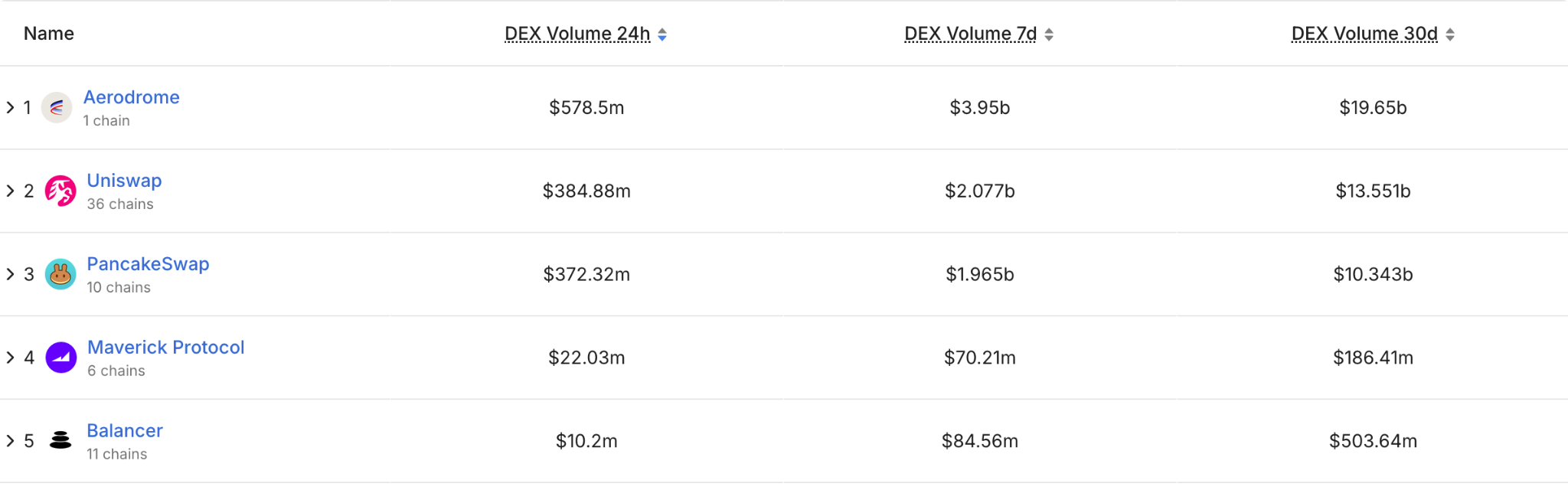Image resolution: width=1568 pixels, height=490 pixels.
Task: Open the PancakeSwap protocol link
Action: point(148,264)
